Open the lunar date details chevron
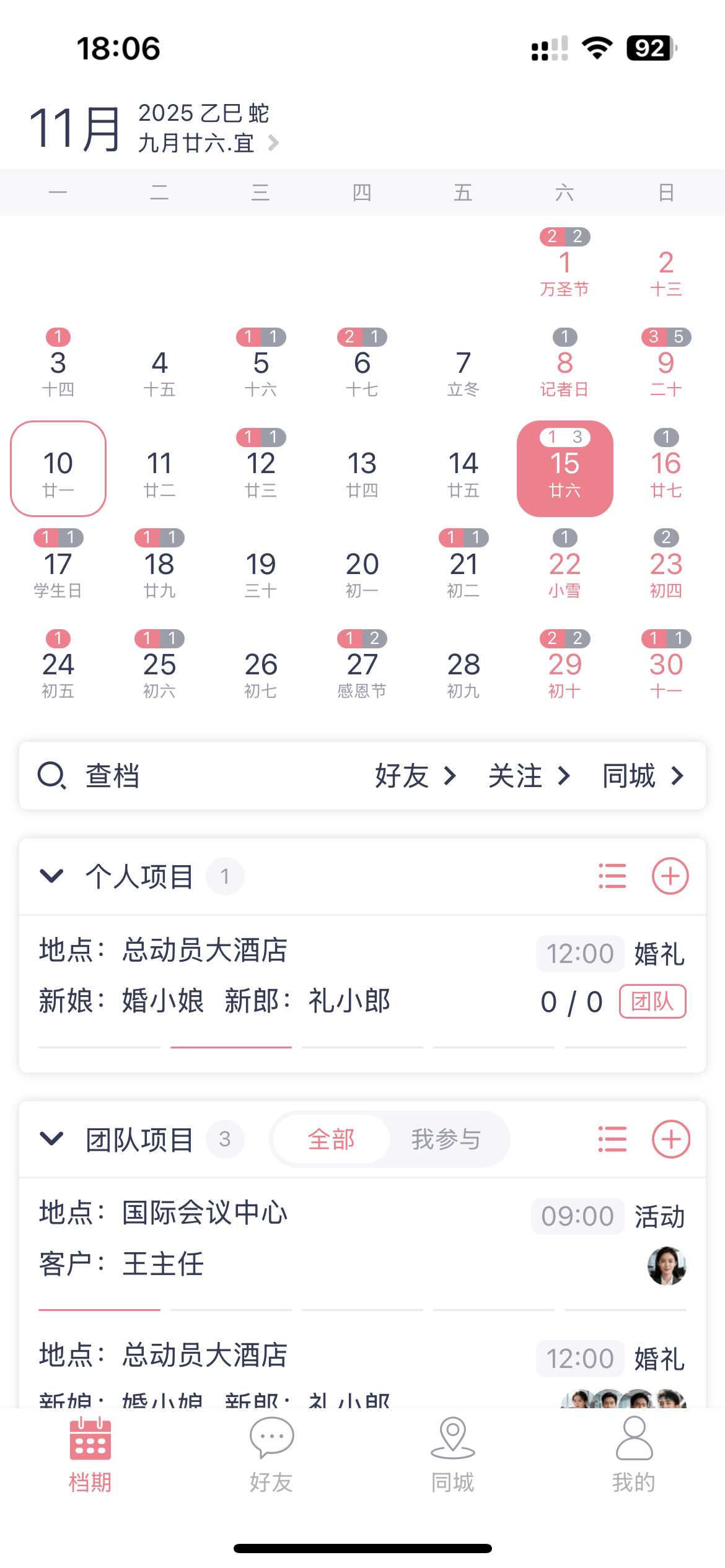This screenshot has width=725, height=1568. point(273,144)
